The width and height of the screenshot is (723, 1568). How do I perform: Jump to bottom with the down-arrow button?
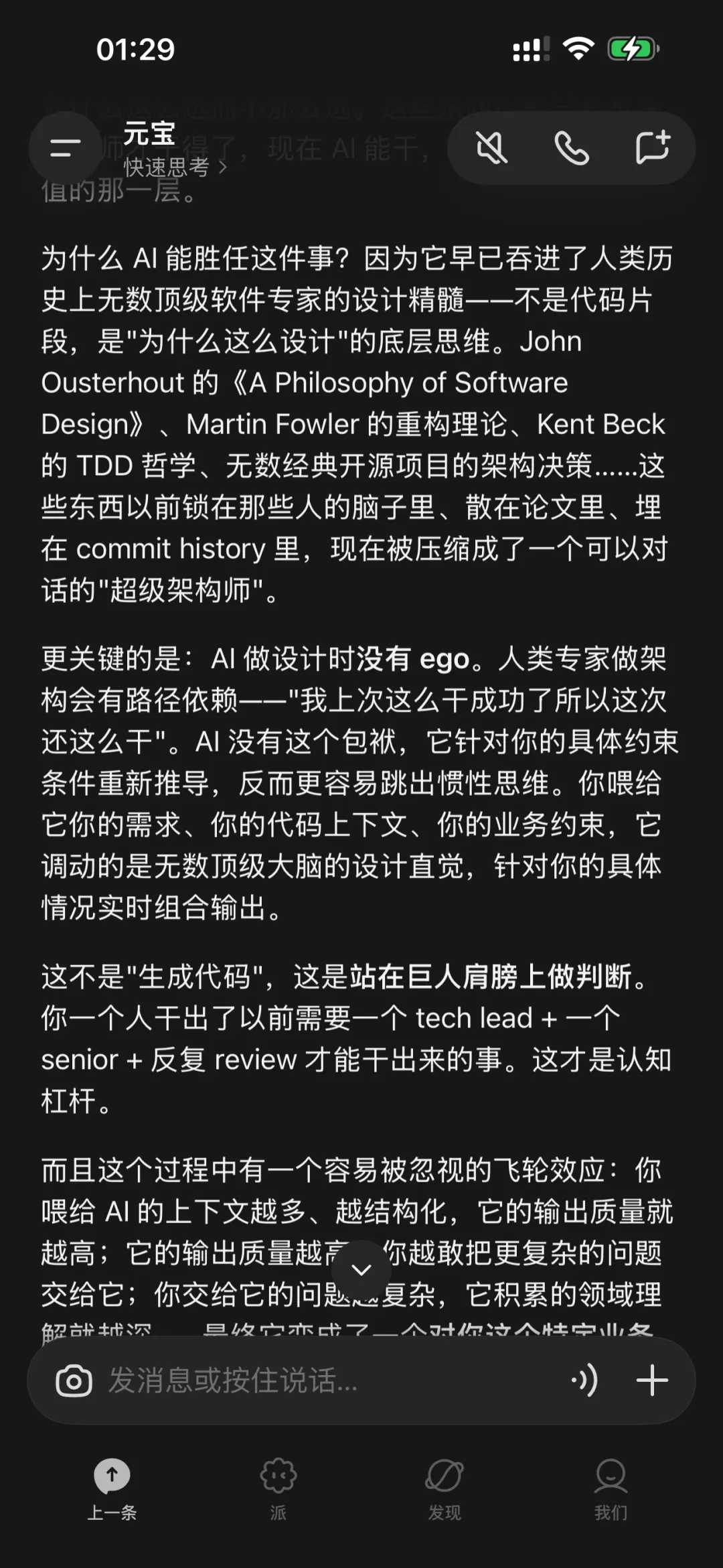361,1269
